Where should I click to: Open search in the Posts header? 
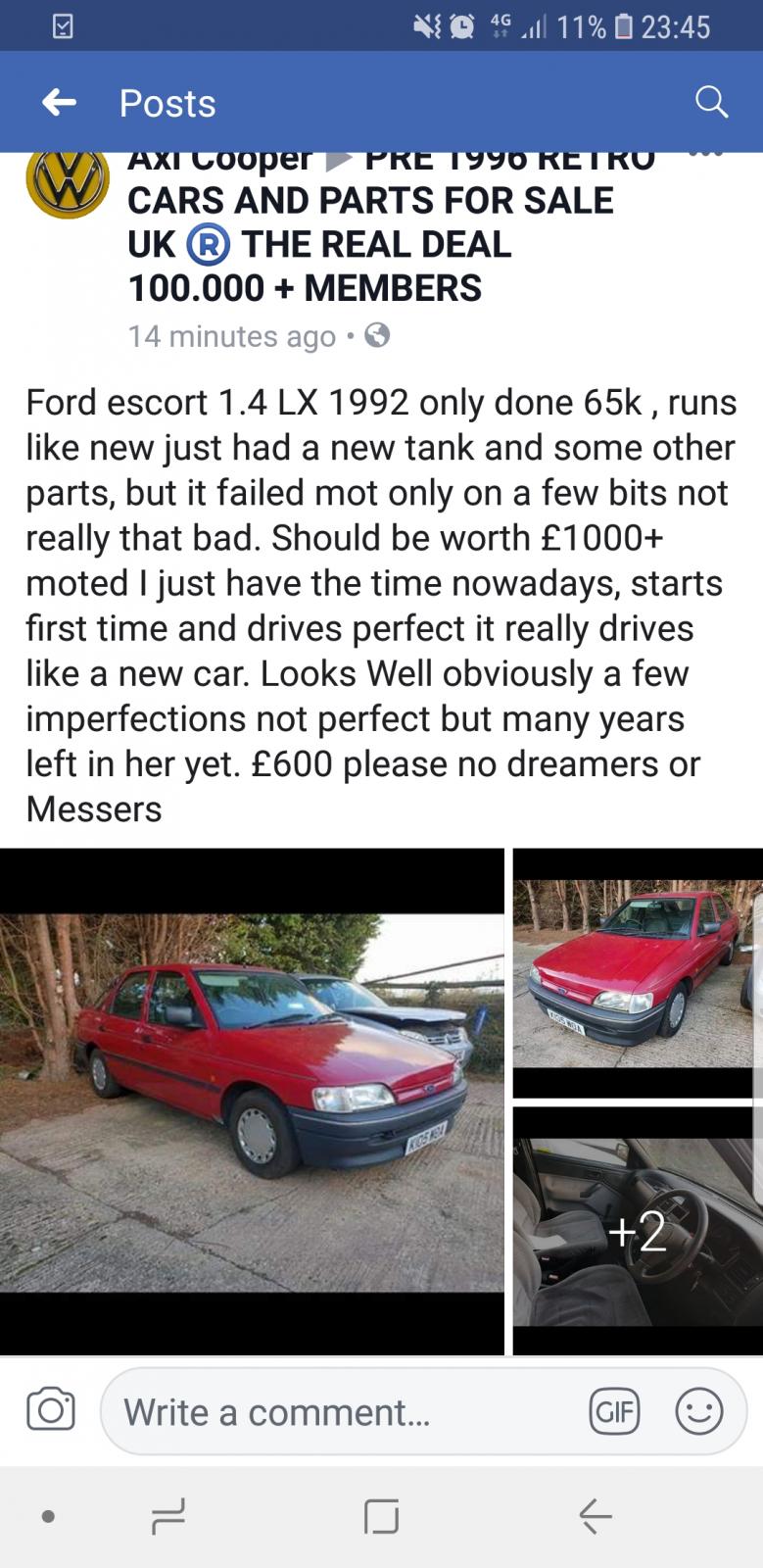click(x=711, y=102)
